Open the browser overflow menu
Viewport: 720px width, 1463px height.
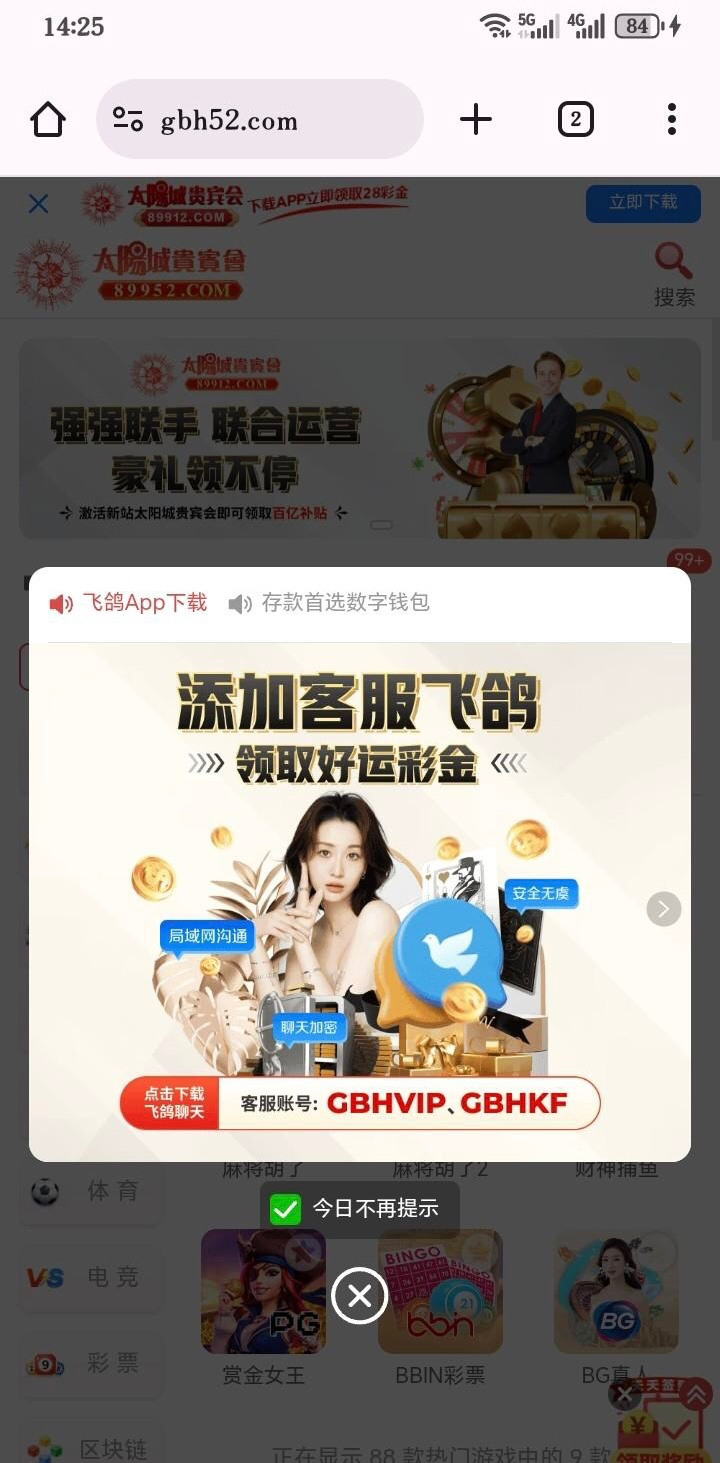[x=671, y=120]
